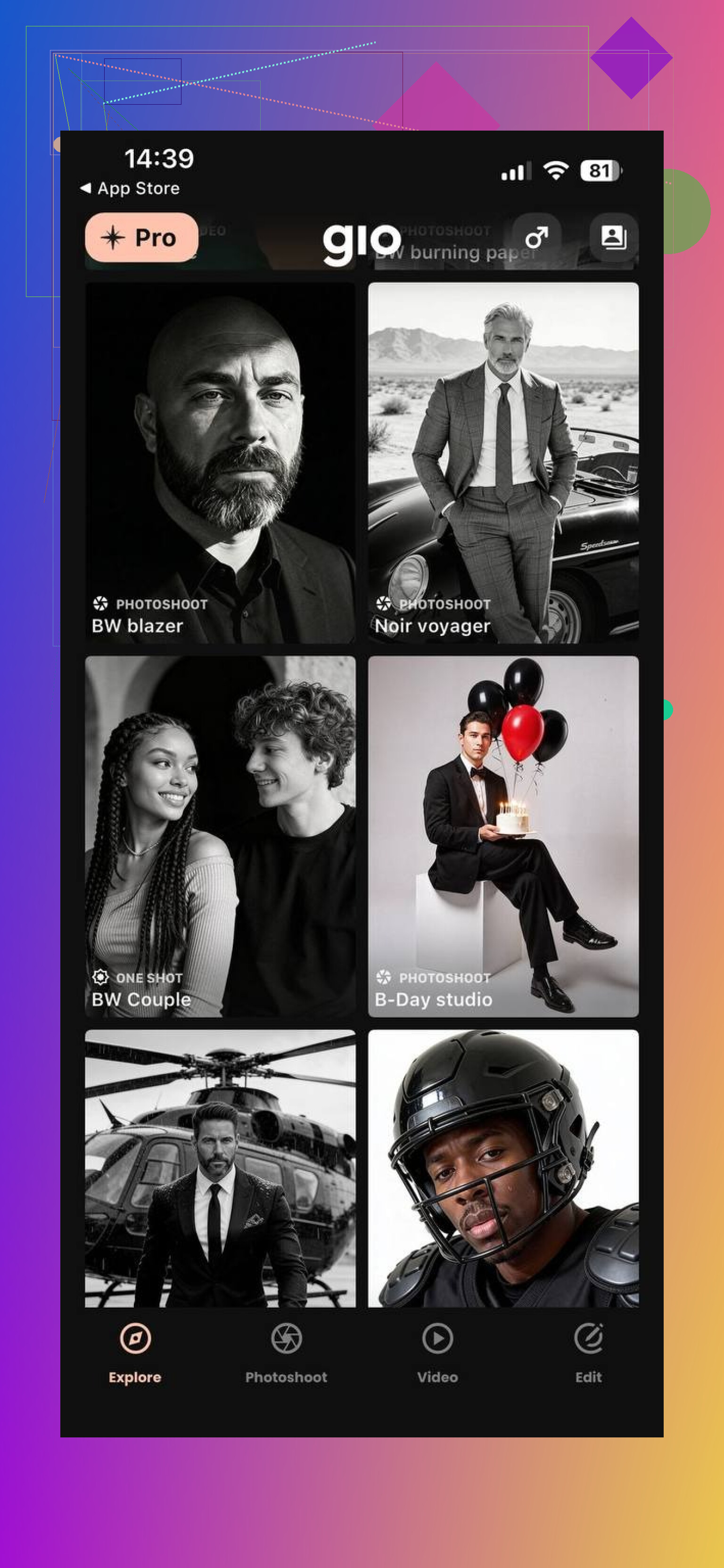Open the BW Couple one shot

[220, 836]
